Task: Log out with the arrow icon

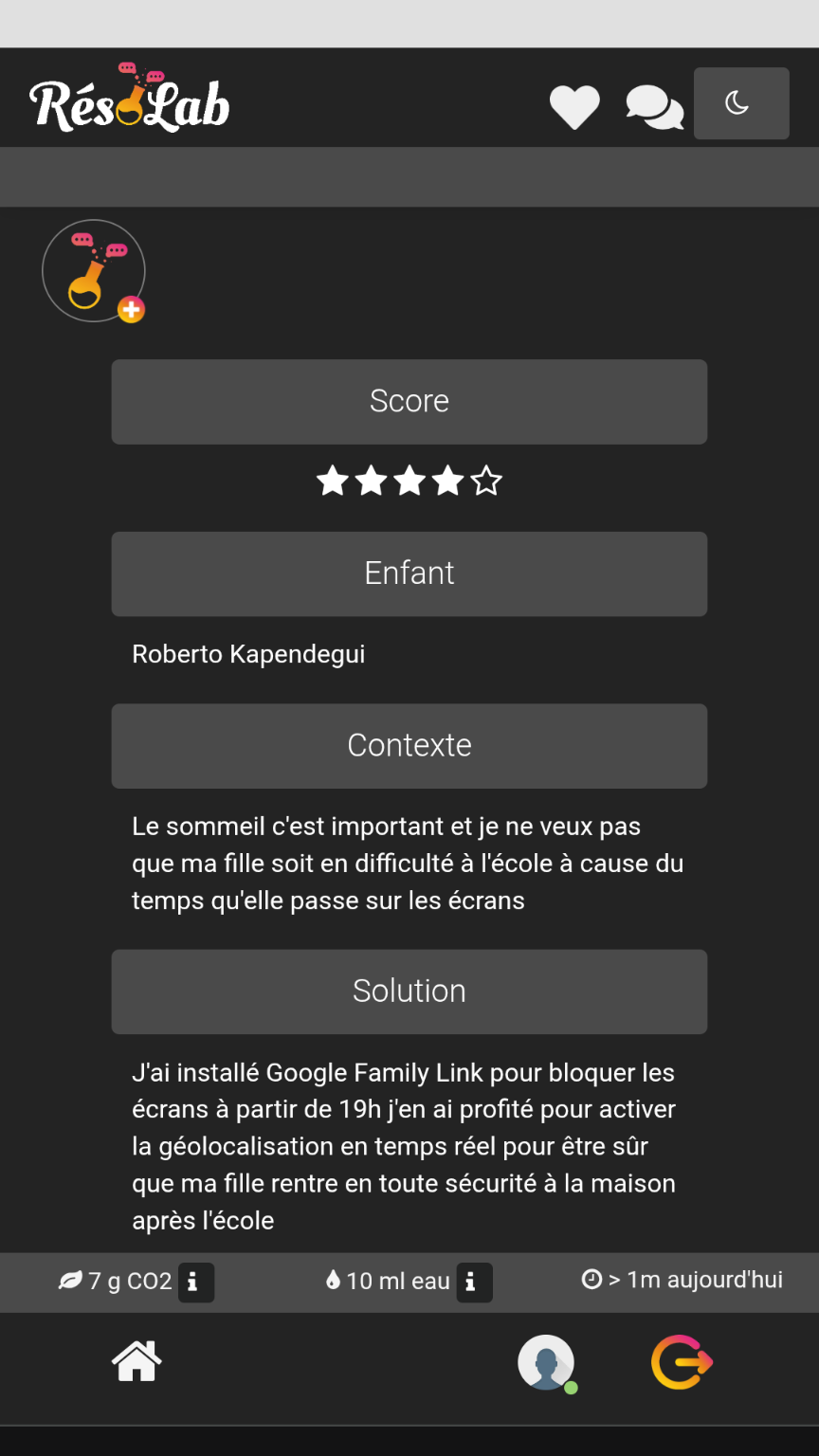Action: coord(682,1363)
